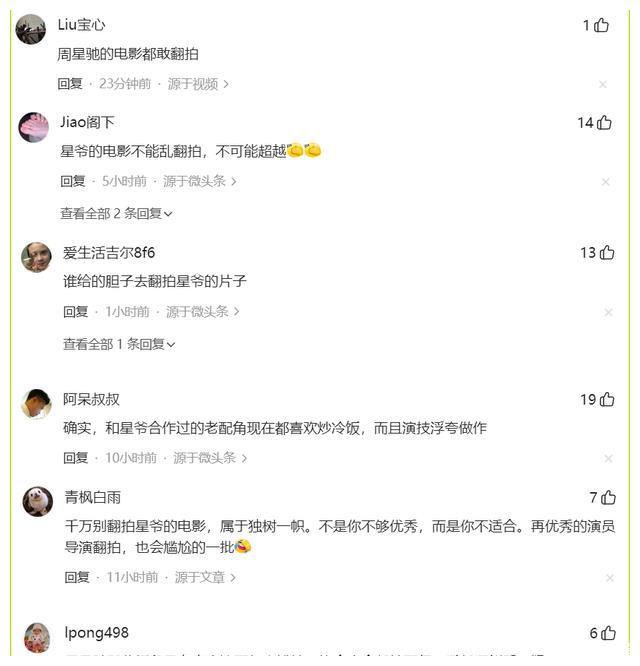
Task: Open 源于文章 source on 青枫白雨's comment
Action: (x=206, y=577)
